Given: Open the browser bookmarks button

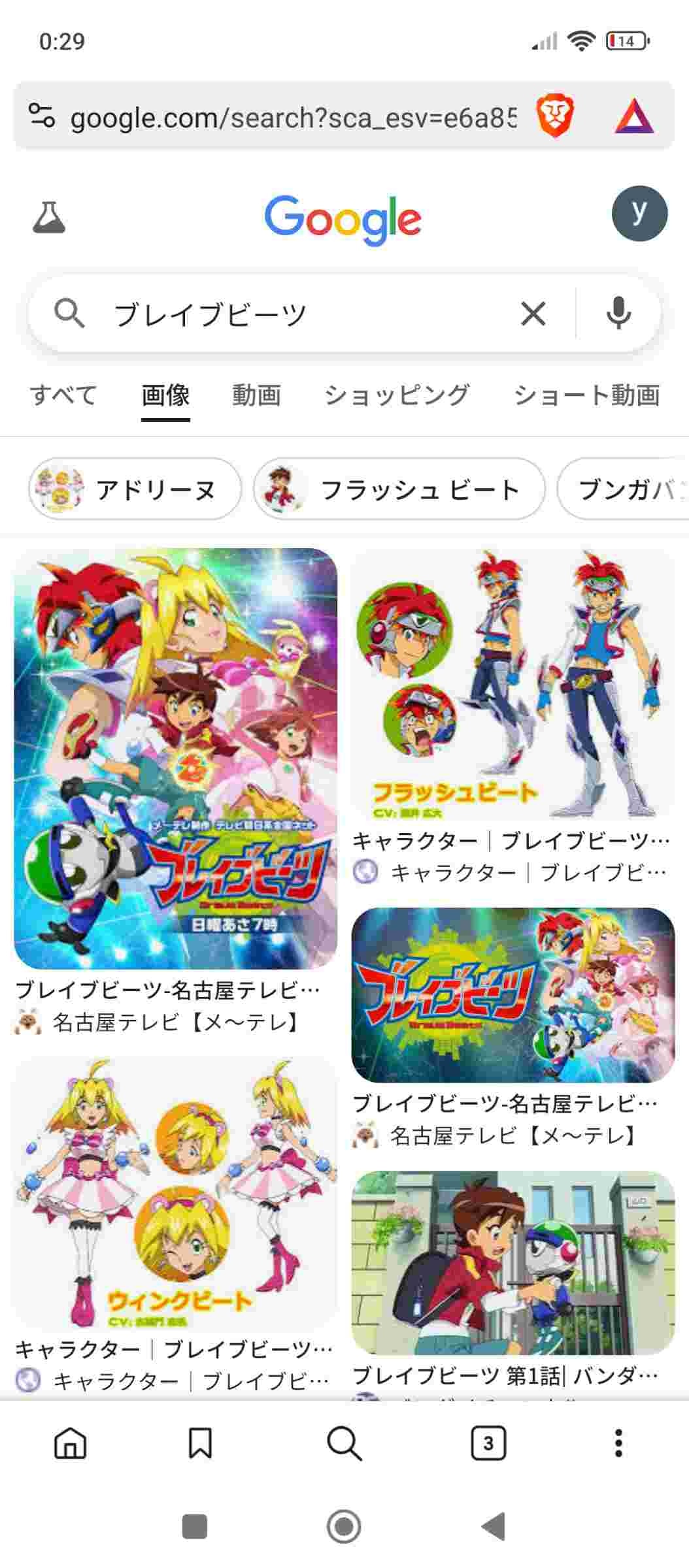Looking at the screenshot, I should (x=200, y=1443).
